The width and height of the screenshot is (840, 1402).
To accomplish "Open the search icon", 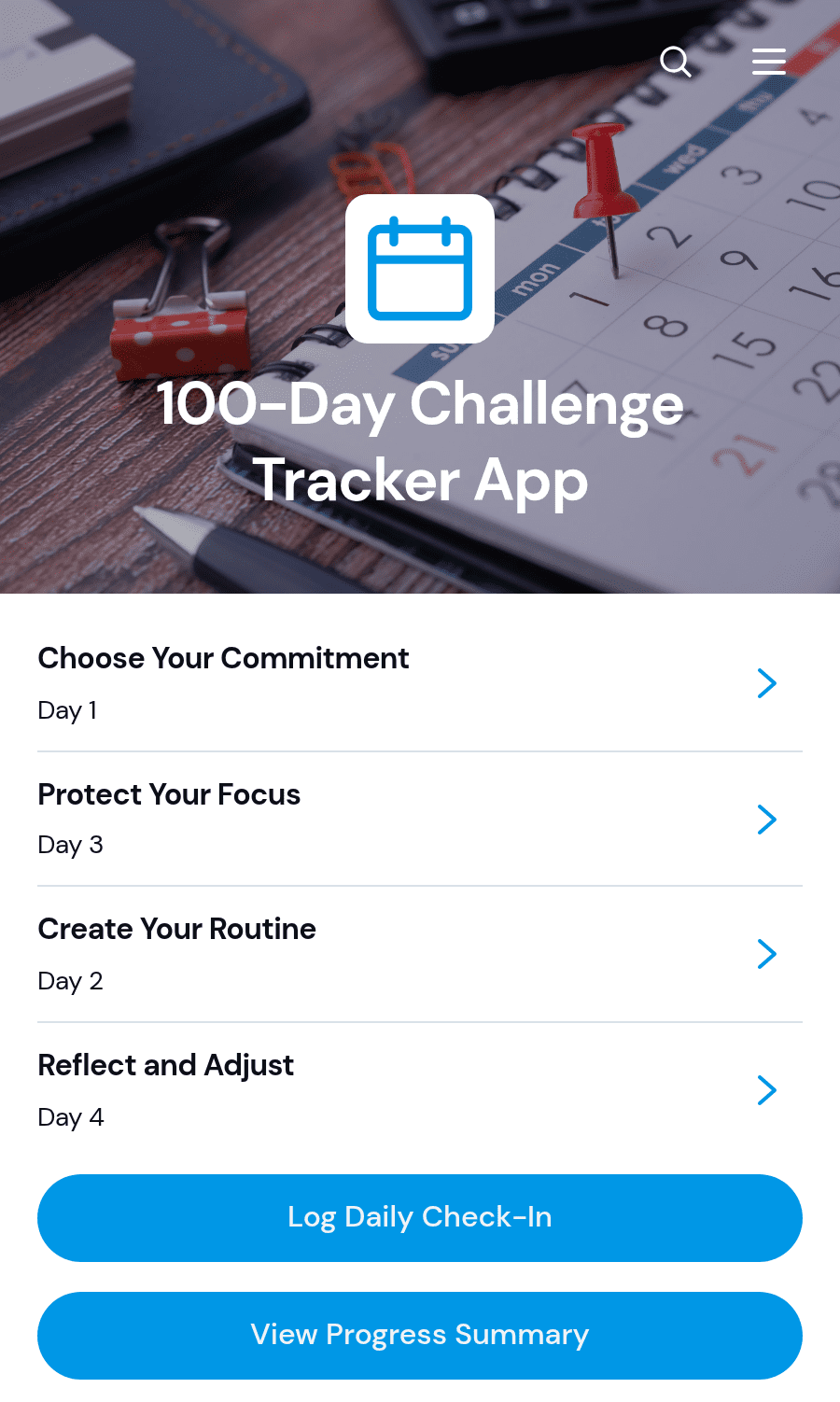I will [x=676, y=62].
